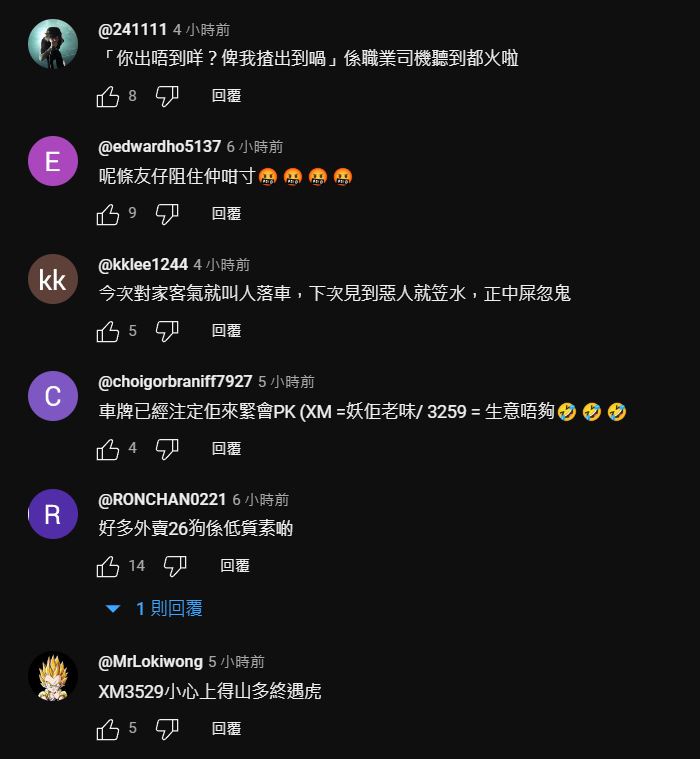Reply to @RONCHAN0221's comment
This screenshot has width=700, height=759.
pyautogui.click(x=235, y=566)
